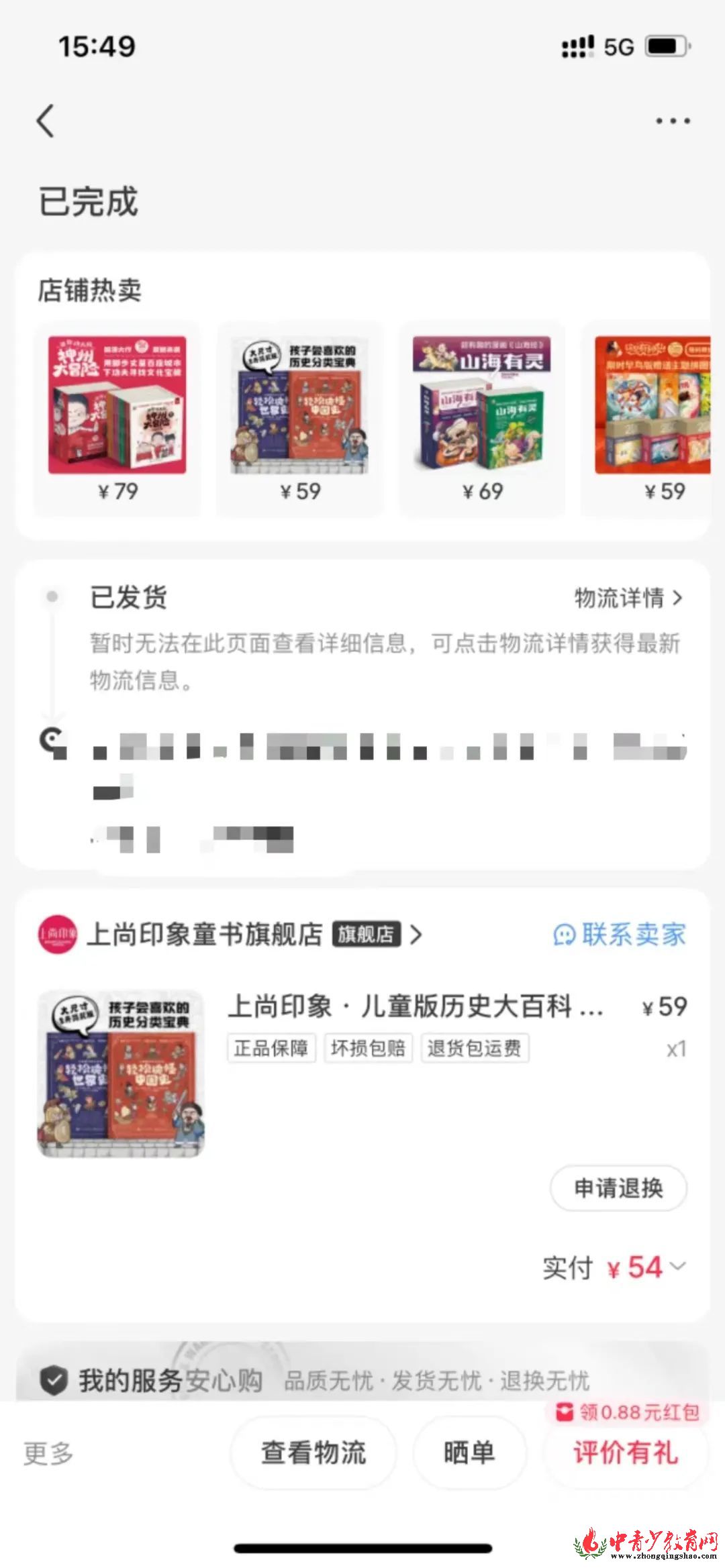The image size is (725, 1568).
Task: Go back using the back arrow
Action: point(46,121)
